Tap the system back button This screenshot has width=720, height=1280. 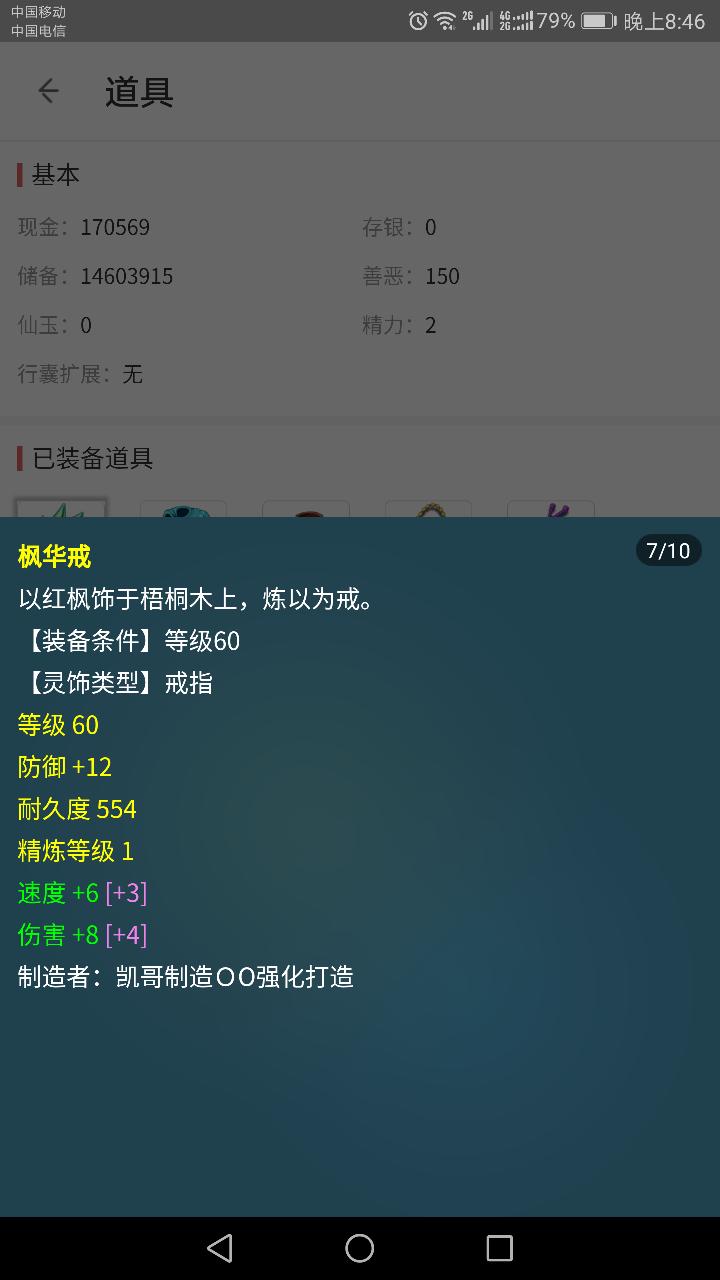click(220, 1248)
